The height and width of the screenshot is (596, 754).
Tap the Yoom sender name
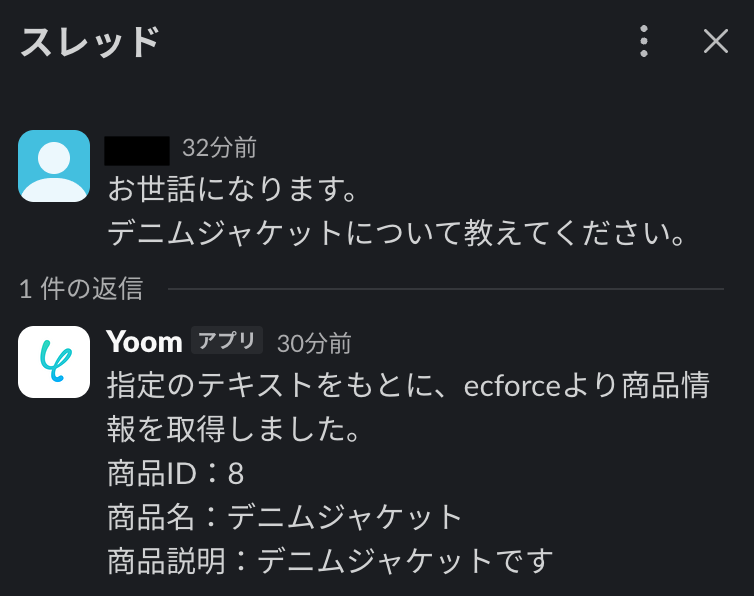[x=144, y=342]
